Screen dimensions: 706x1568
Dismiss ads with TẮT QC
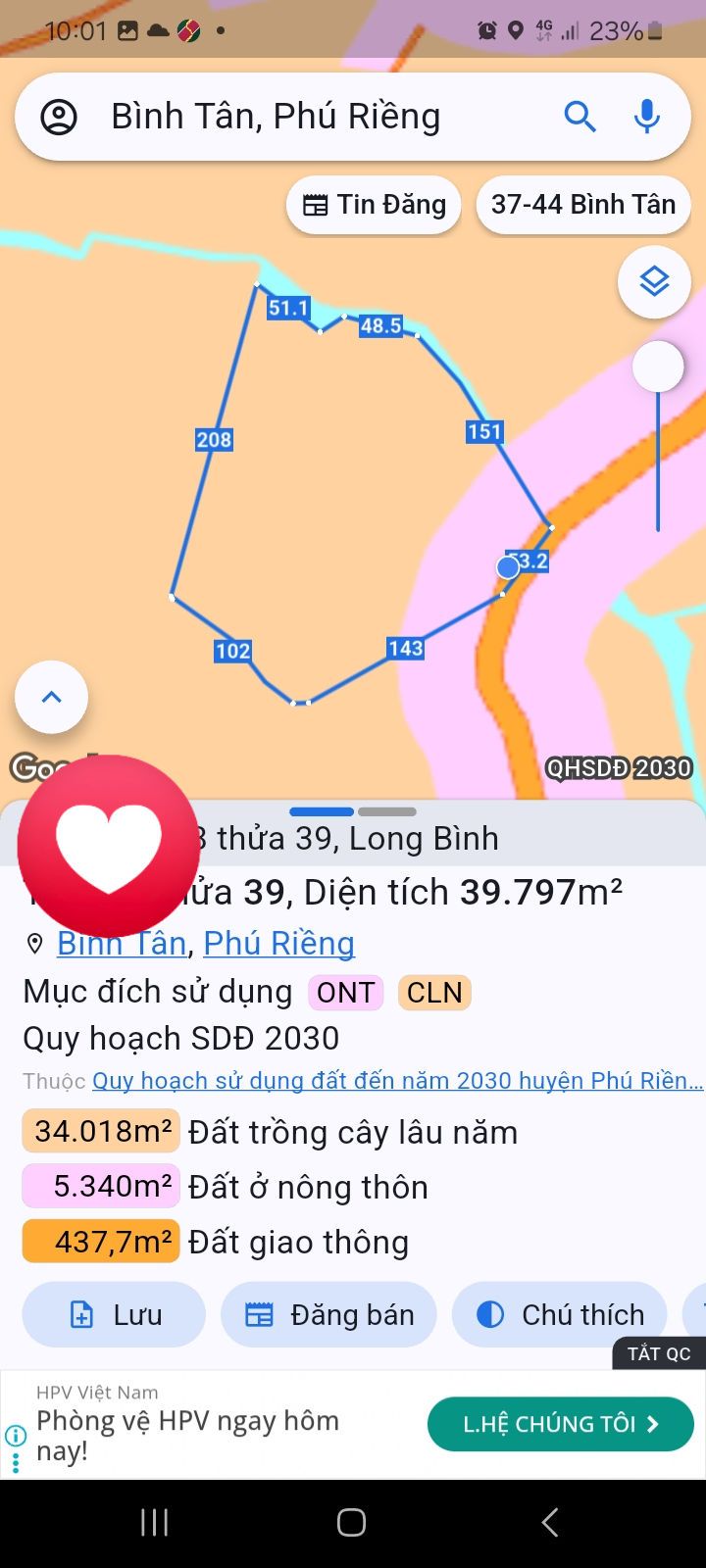click(659, 1353)
